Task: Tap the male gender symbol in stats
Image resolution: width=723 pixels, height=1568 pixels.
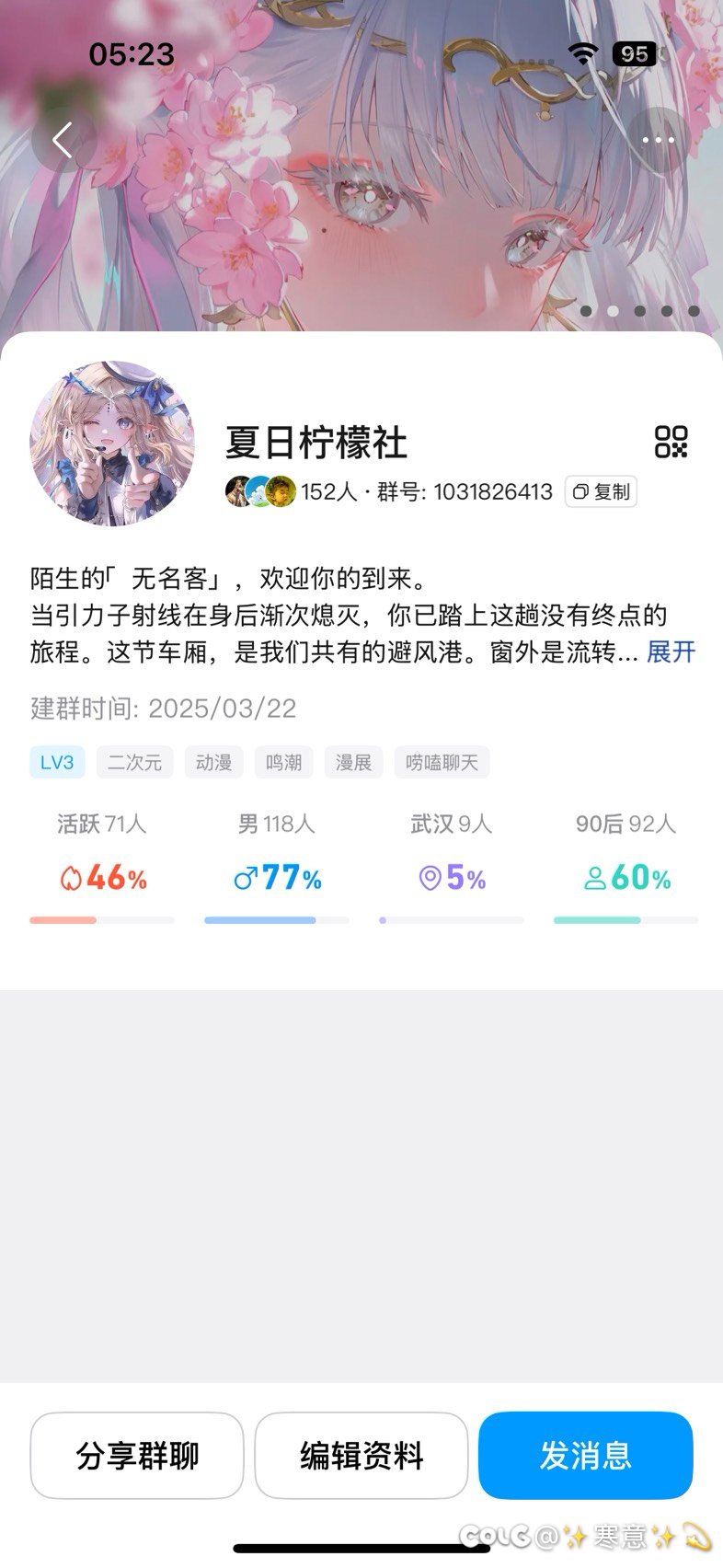Action: [246, 880]
